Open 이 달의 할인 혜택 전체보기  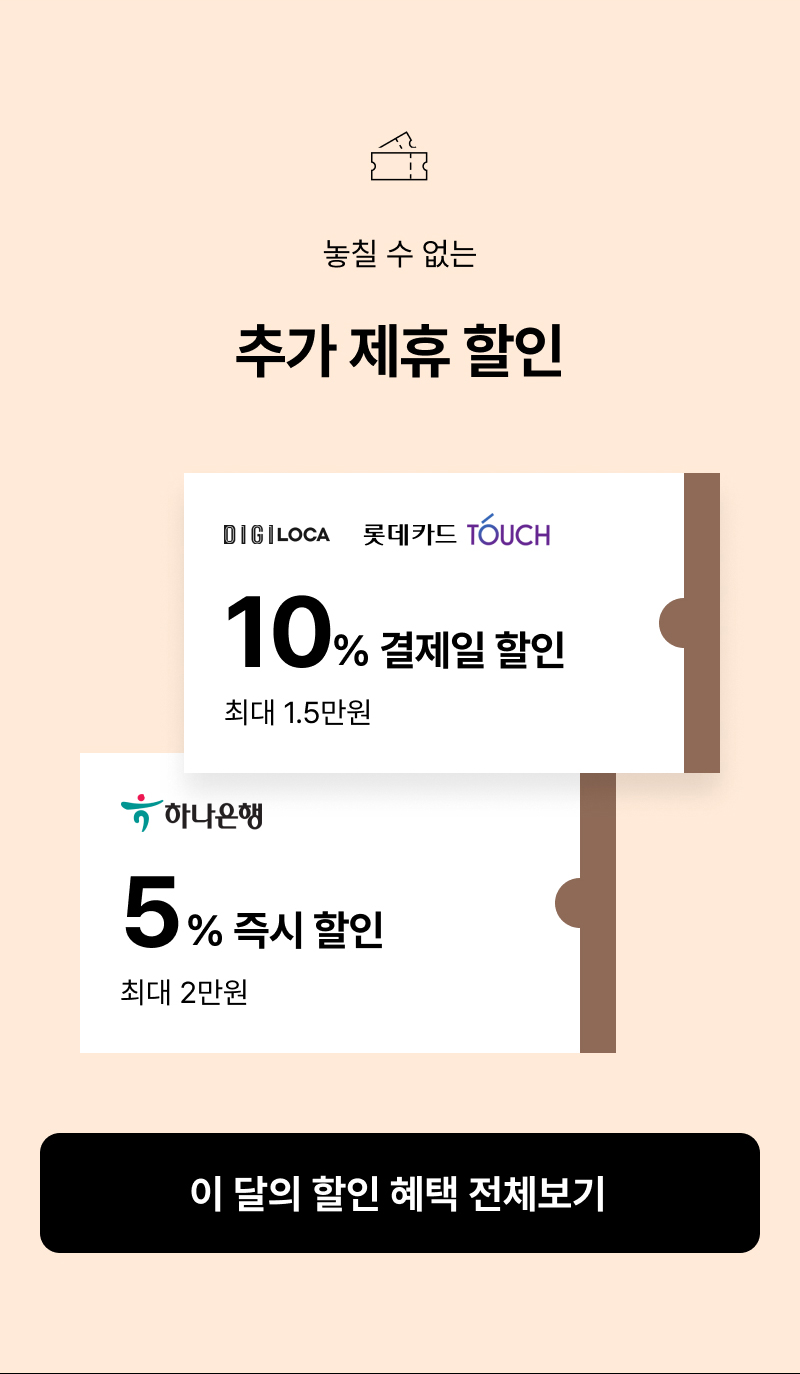click(x=399, y=1193)
